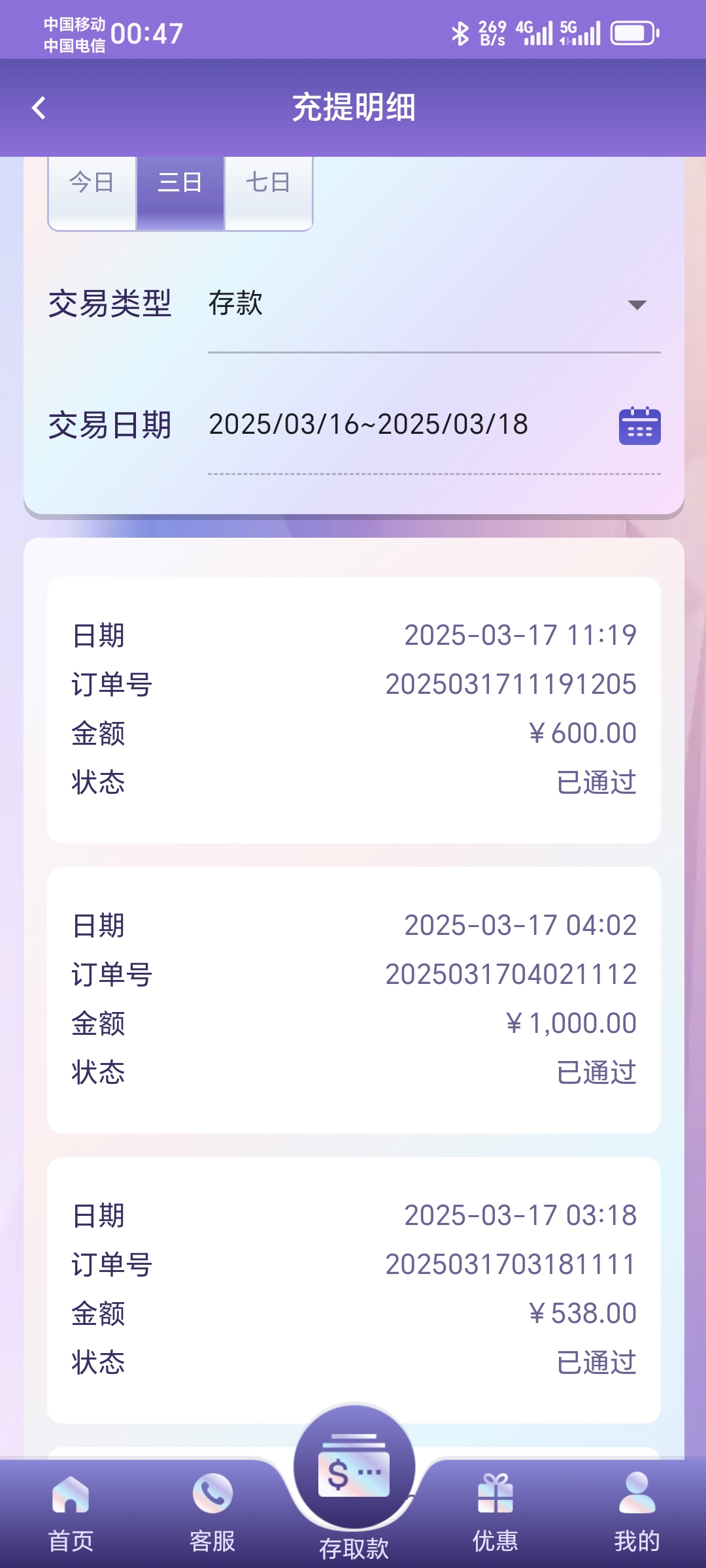Screen dimensions: 706x1568
Task: Open the calendar icon next to 交易日期
Action: point(639,425)
